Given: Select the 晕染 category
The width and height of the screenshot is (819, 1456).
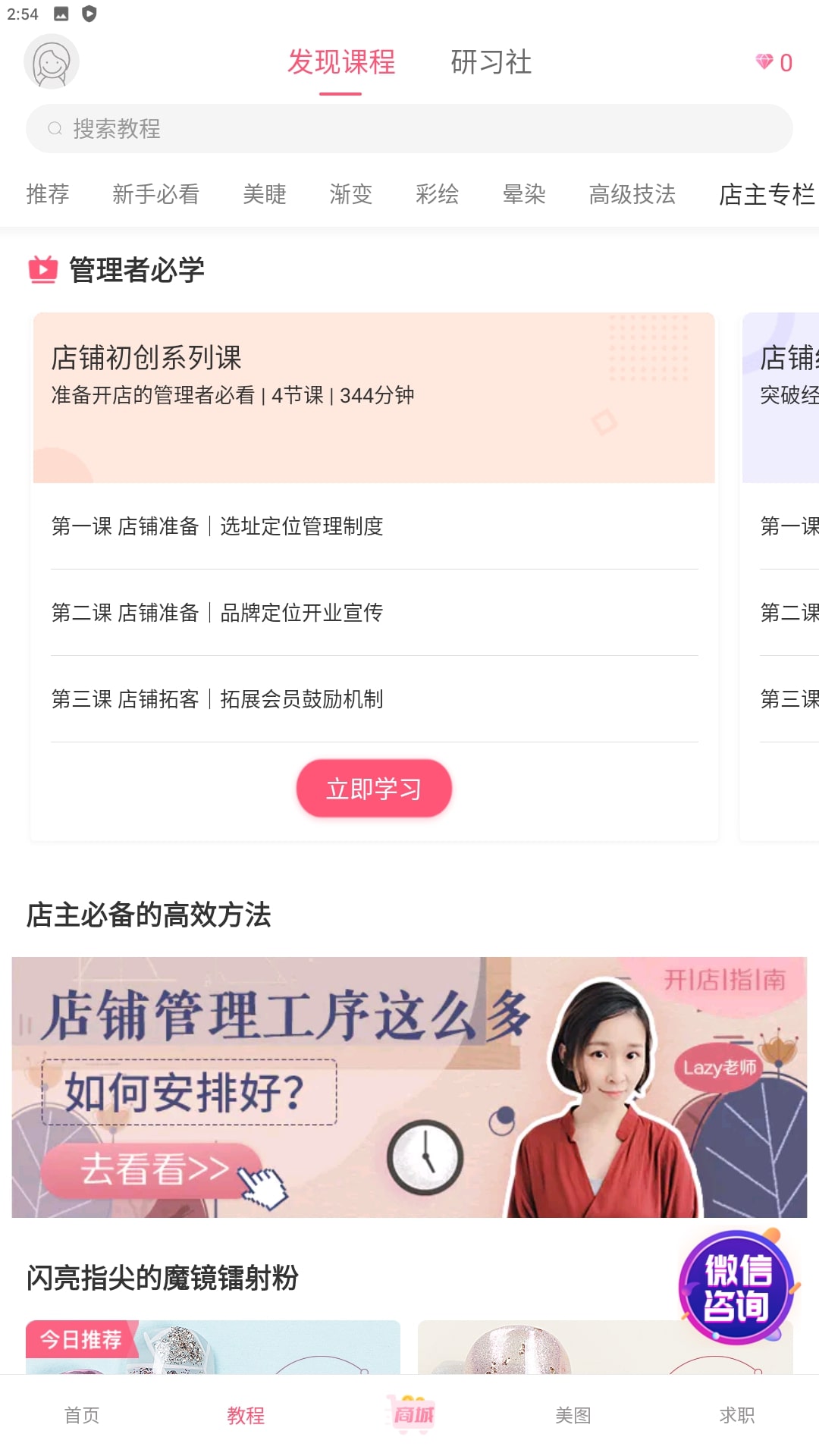Looking at the screenshot, I should coord(524,194).
